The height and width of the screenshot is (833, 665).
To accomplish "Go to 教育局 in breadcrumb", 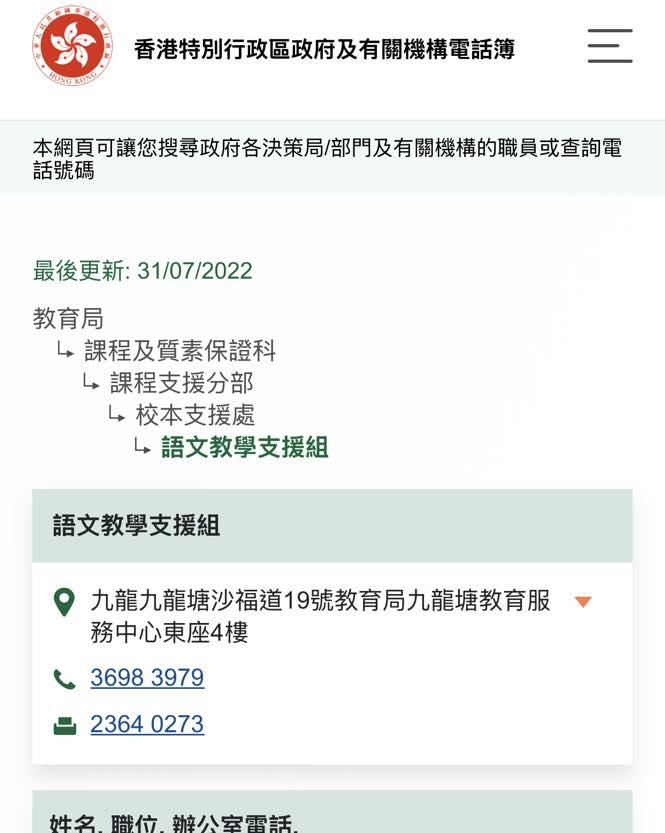I will pyautogui.click(x=68, y=319).
